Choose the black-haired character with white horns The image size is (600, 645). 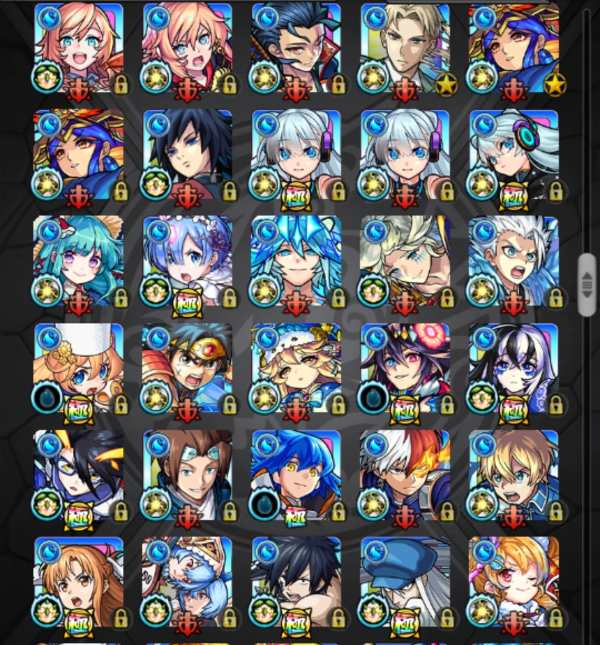click(79, 477)
